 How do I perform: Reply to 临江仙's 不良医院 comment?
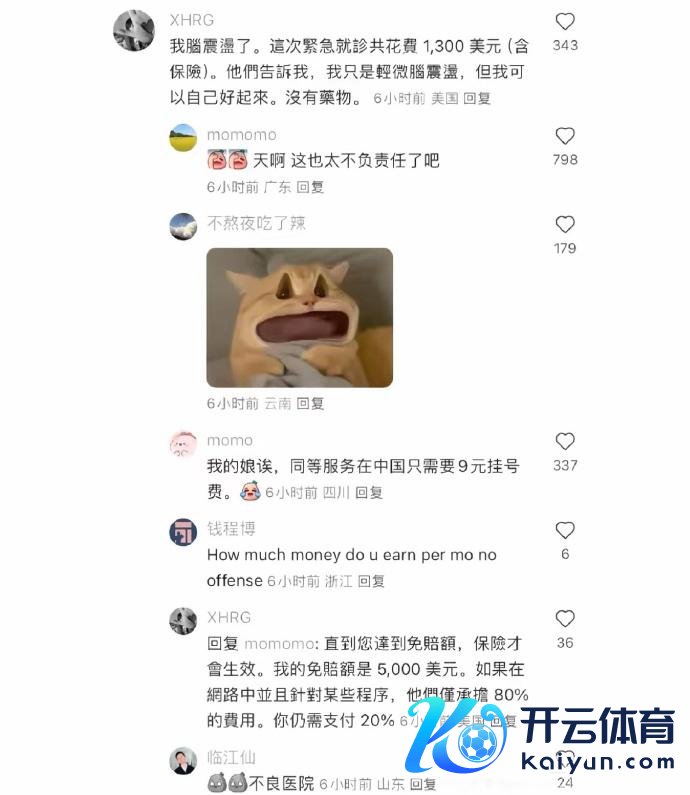click(x=423, y=784)
